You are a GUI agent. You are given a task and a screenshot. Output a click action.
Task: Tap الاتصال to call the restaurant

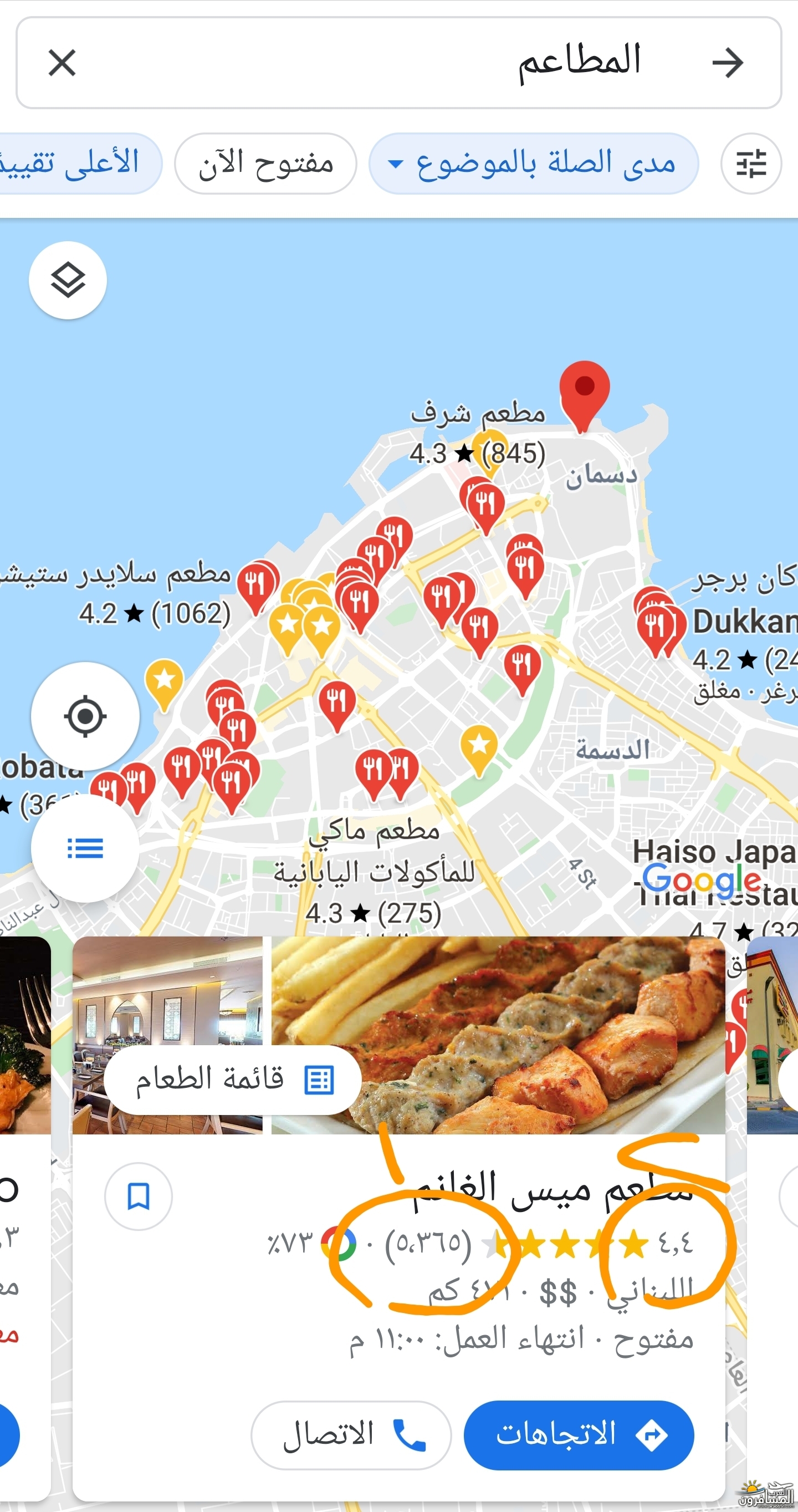tap(351, 1435)
